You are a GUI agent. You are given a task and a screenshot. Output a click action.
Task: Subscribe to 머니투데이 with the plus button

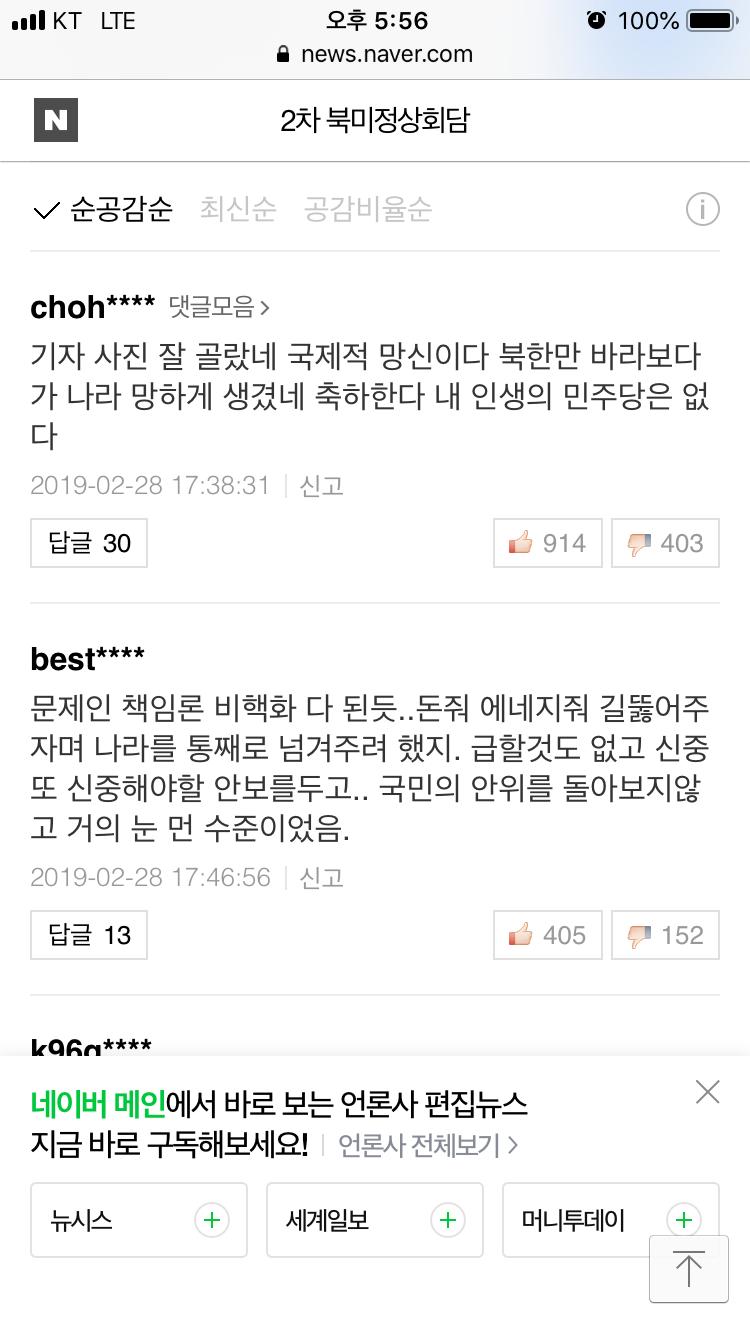pyautogui.click(x=684, y=1220)
